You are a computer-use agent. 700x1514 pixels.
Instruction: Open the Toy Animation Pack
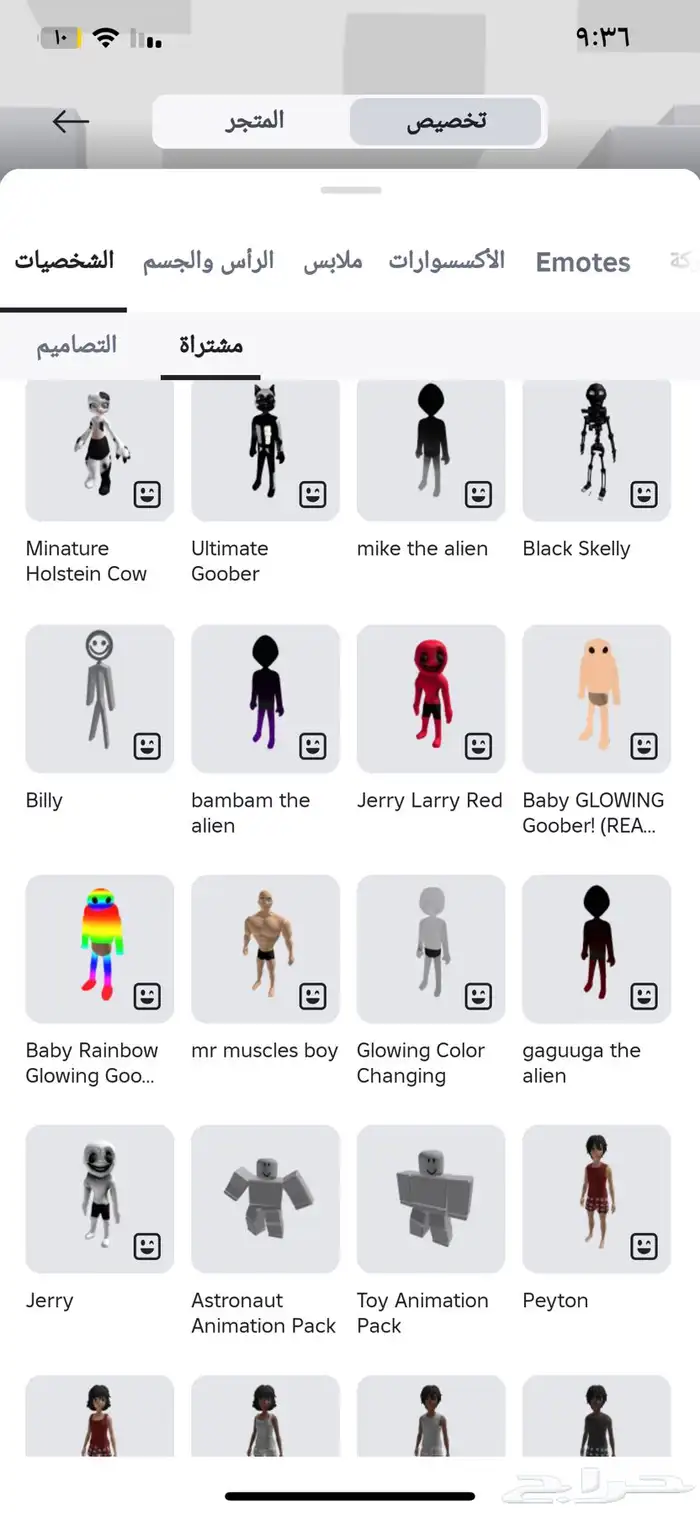tap(431, 1199)
